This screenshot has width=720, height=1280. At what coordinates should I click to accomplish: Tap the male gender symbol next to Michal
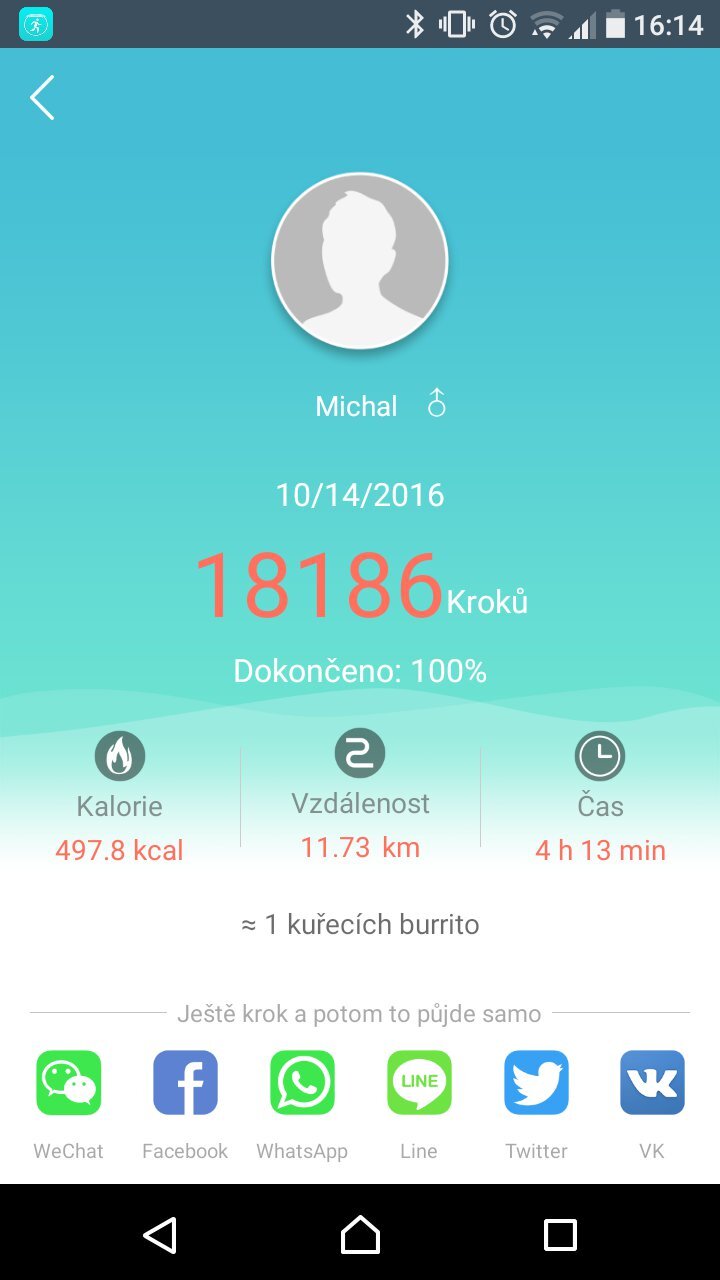435,405
